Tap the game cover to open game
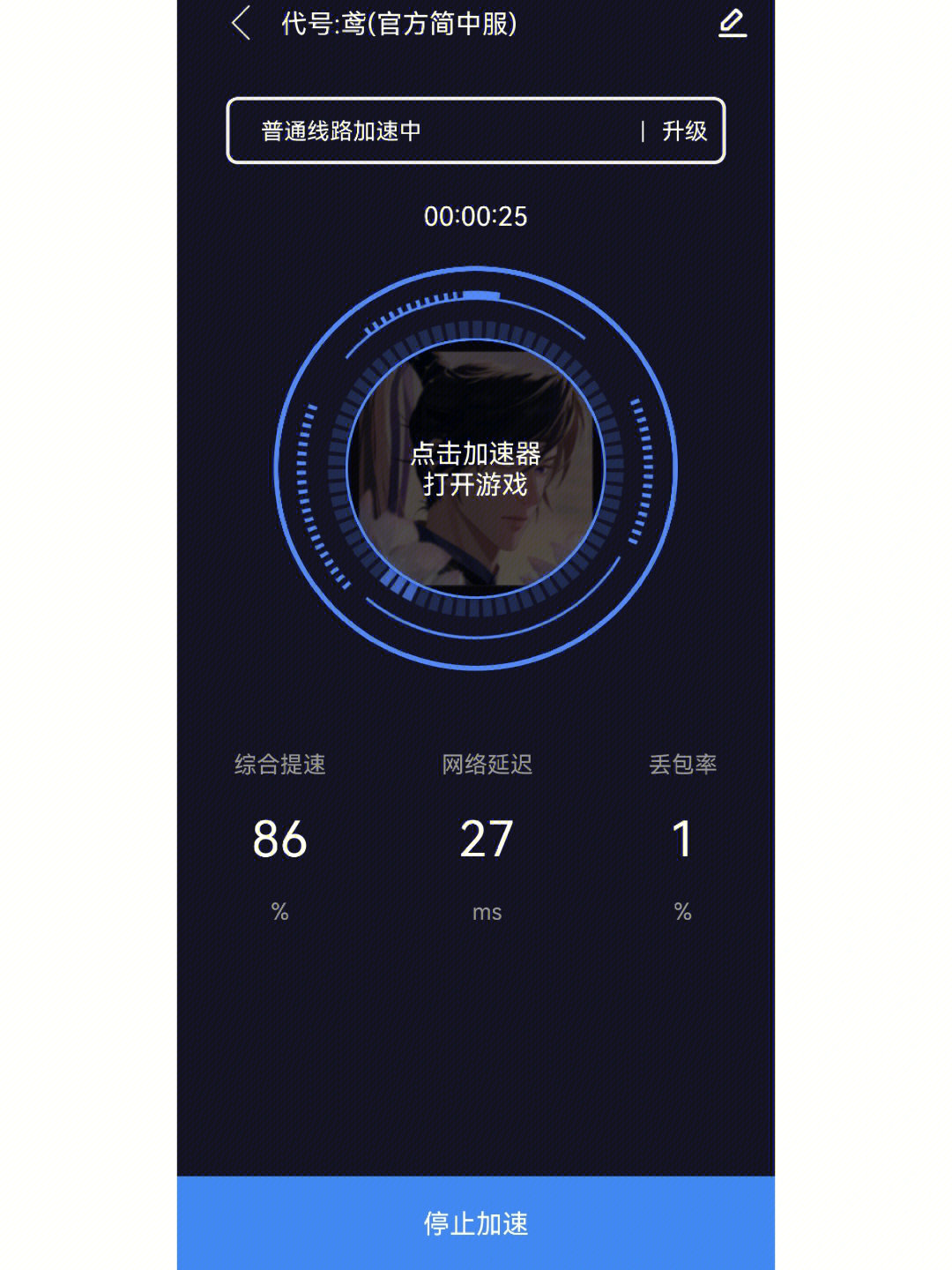This screenshot has width=952, height=1270. [476, 468]
